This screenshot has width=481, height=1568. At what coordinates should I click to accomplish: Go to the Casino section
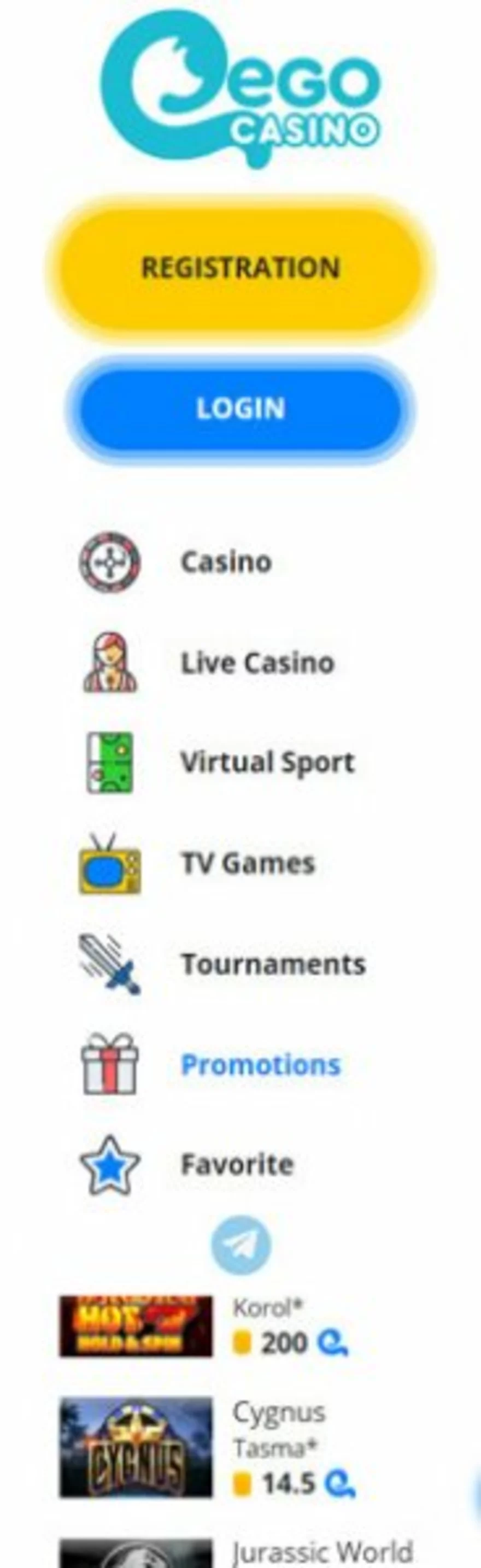[226, 561]
